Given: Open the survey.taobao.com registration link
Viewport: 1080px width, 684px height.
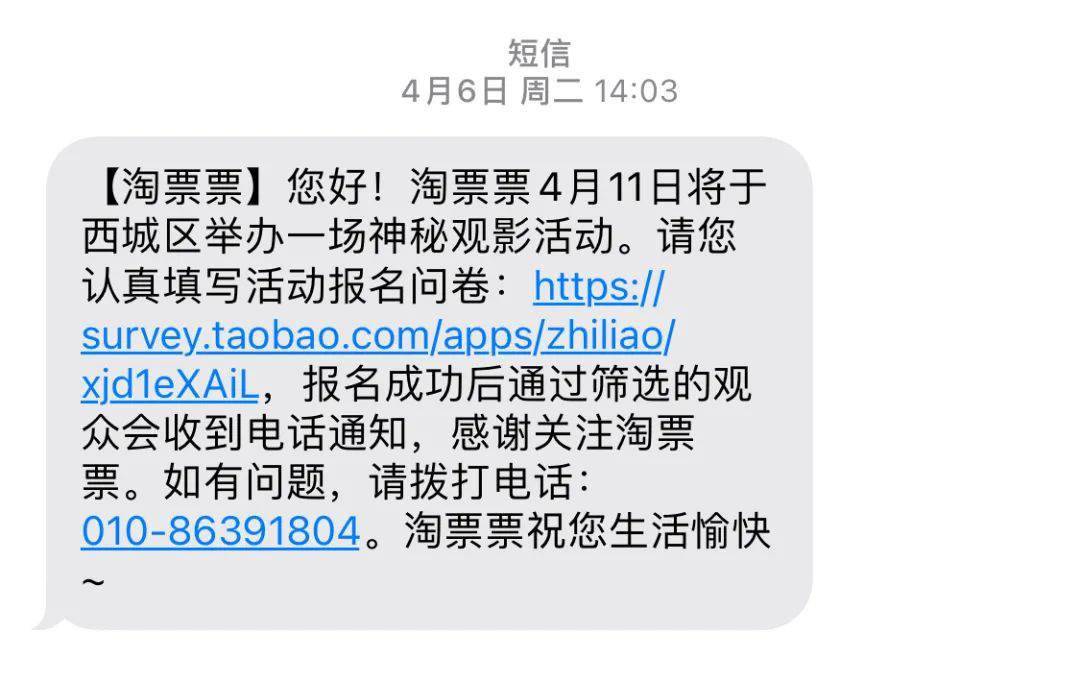Looking at the screenshot, I should click(x=377, y=337).
